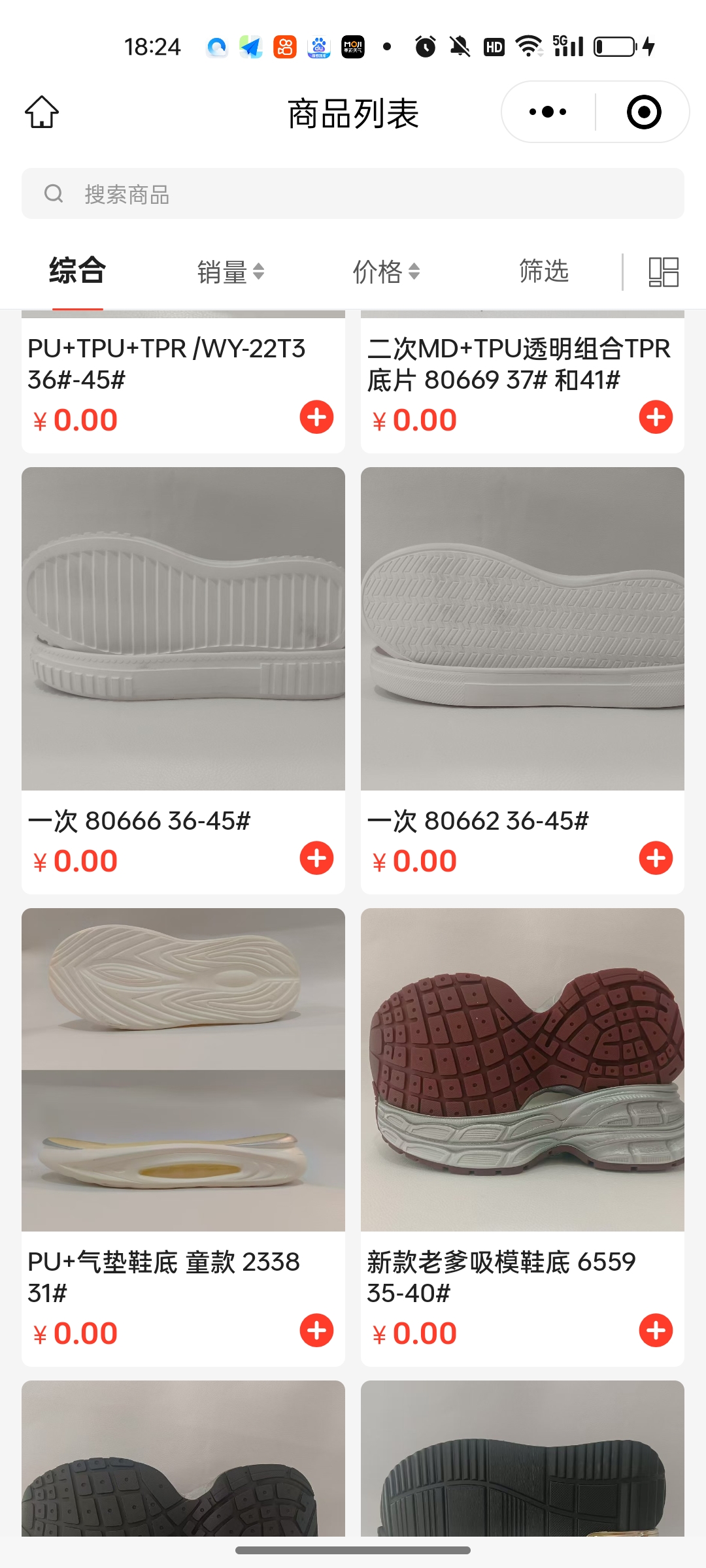Image resolution: width=706 pixels, height=1568 pixels.
Task: Open product 一次 80666 36-45#
Action: 183,629
